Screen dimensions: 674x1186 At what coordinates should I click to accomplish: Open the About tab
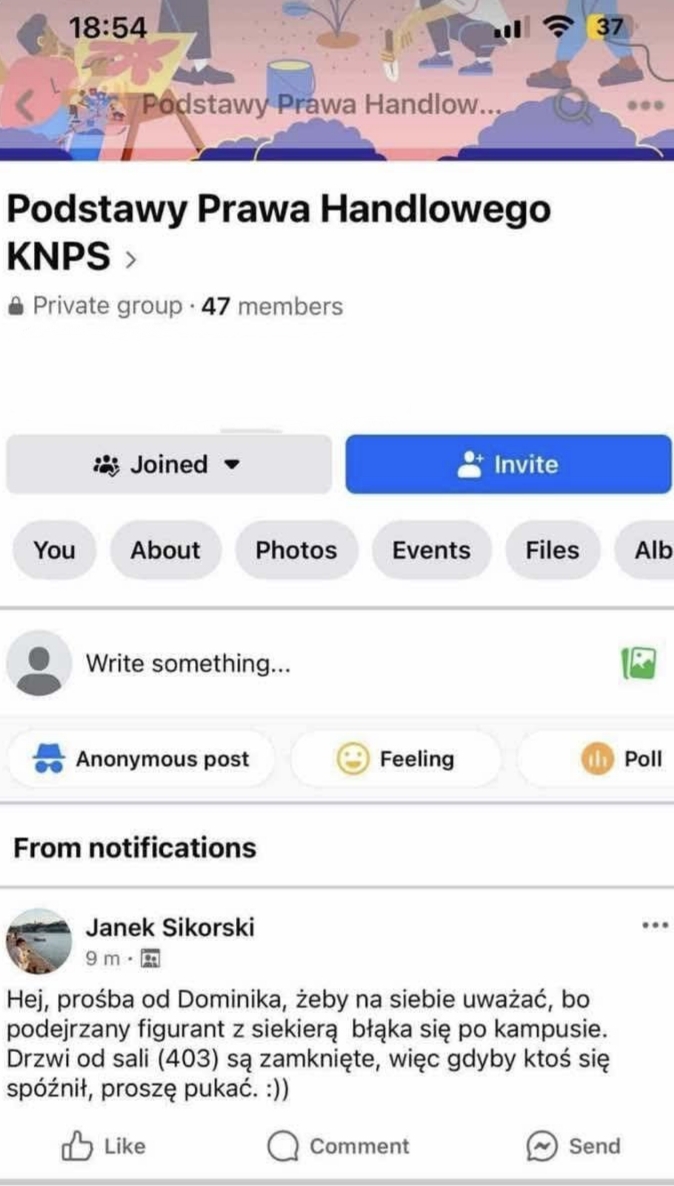[x=165, y=550]
